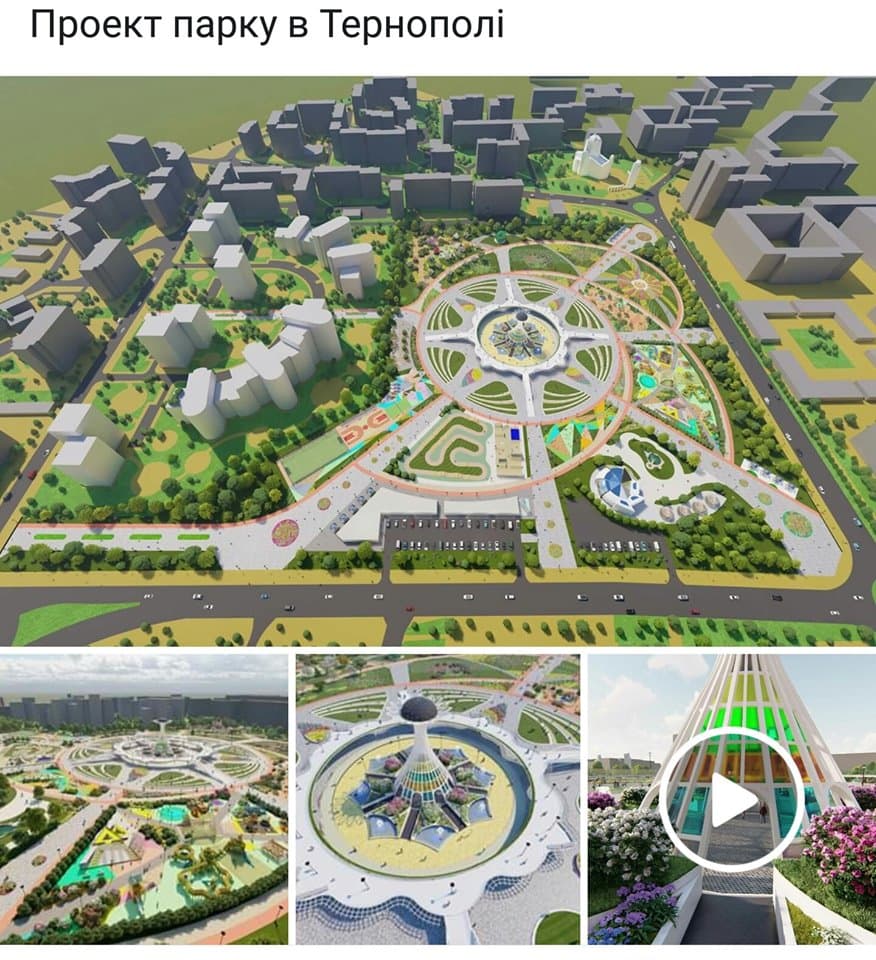The width and height of the screenshot is (876, 960).
Task: Open the large aerial park overview photo
Action: coord(438,360)
